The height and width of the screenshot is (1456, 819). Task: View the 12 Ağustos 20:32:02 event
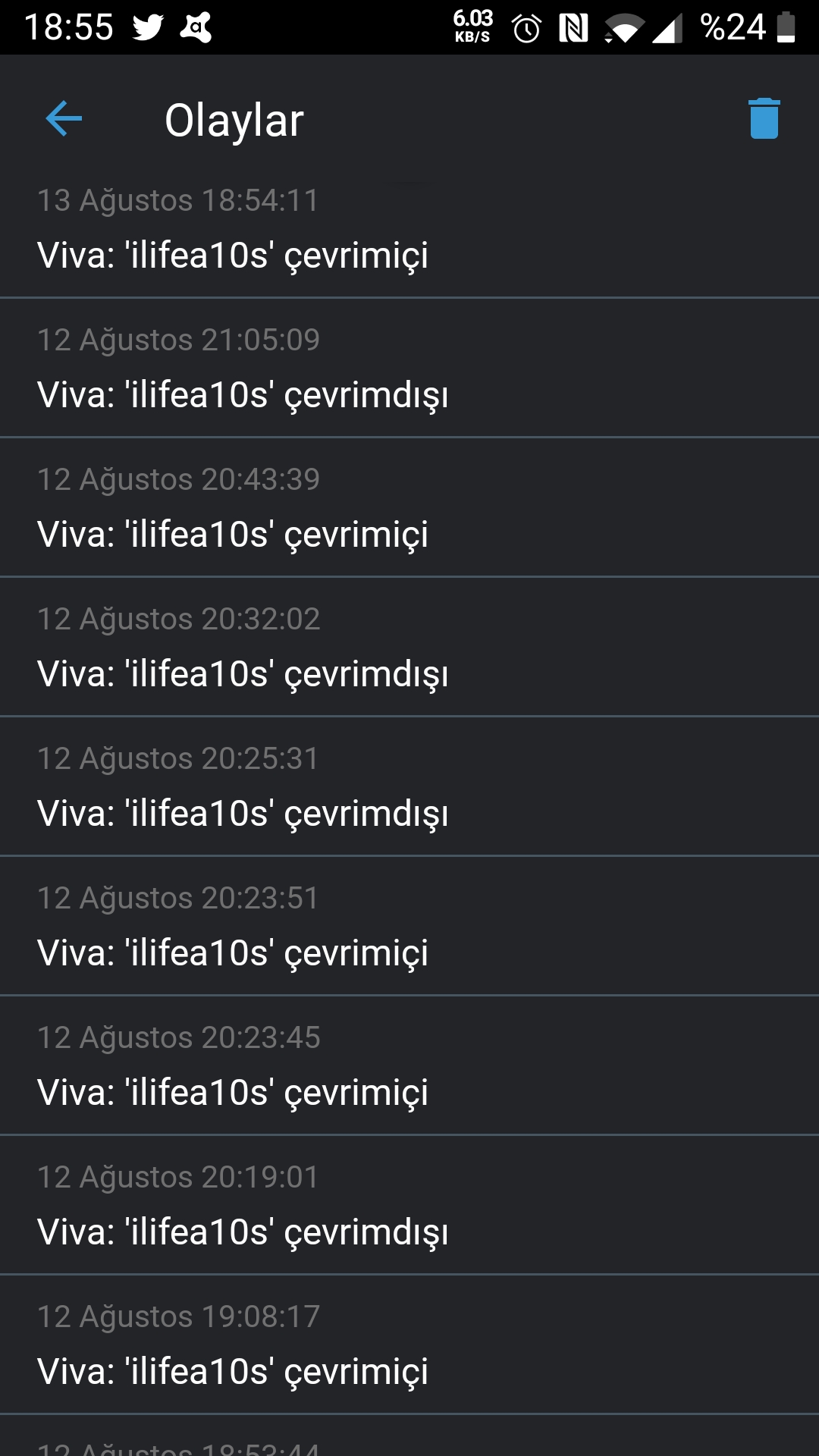click(x=409, y=647)
